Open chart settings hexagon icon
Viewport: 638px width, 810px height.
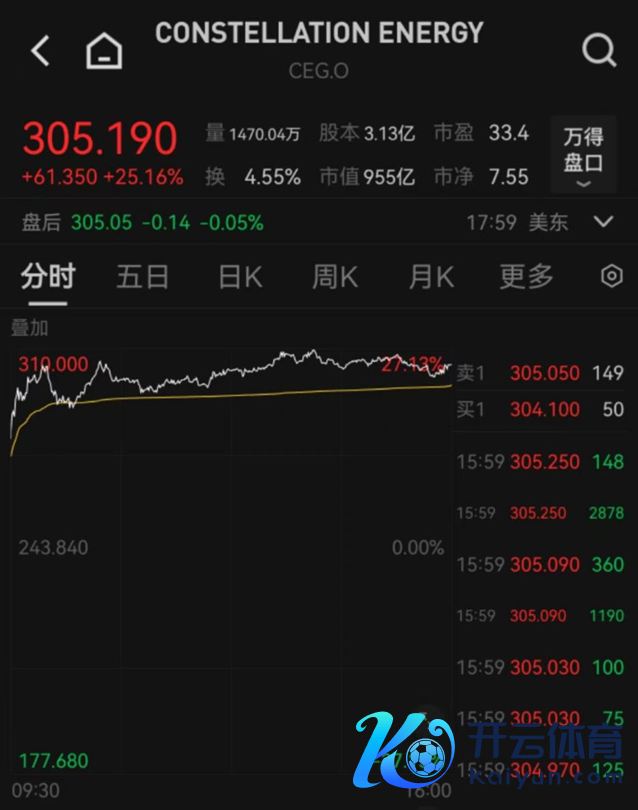point(611,277)
